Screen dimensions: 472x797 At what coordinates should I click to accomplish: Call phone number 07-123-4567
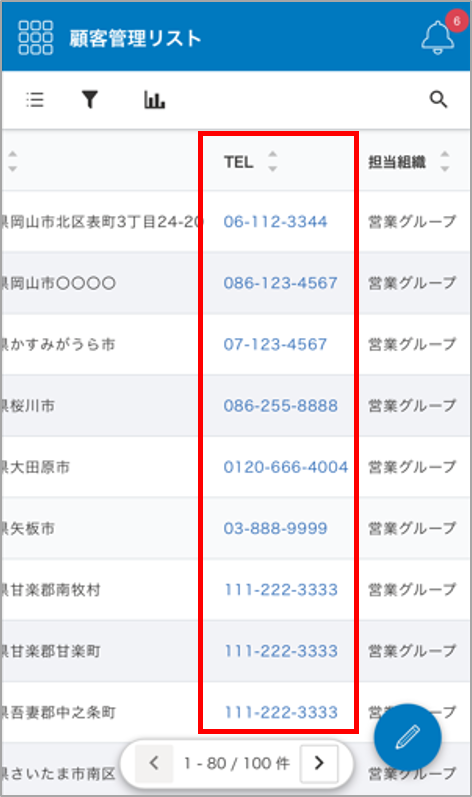[275, 344]
